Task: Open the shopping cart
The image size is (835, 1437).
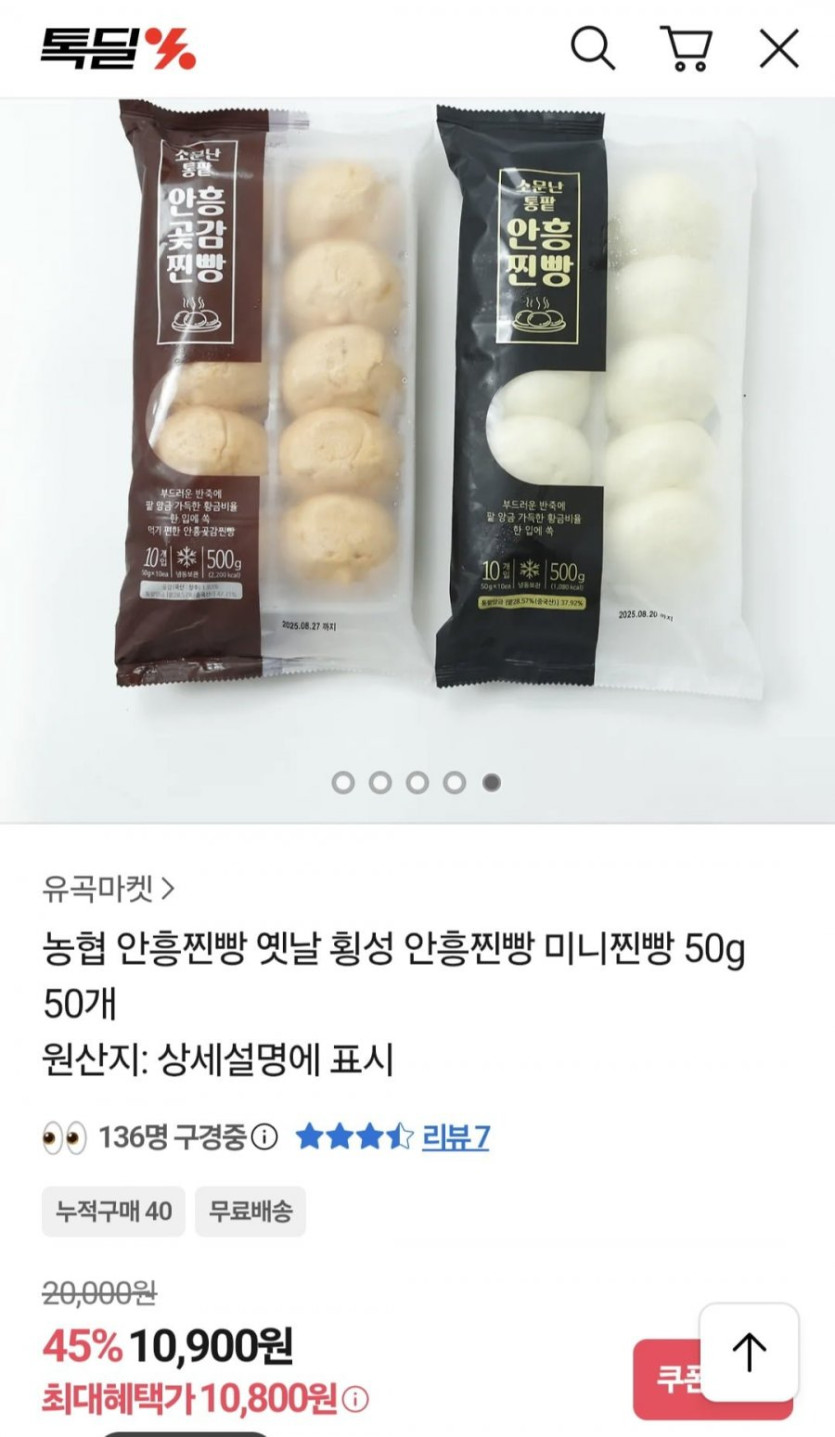Action: [x=686, y=48]
